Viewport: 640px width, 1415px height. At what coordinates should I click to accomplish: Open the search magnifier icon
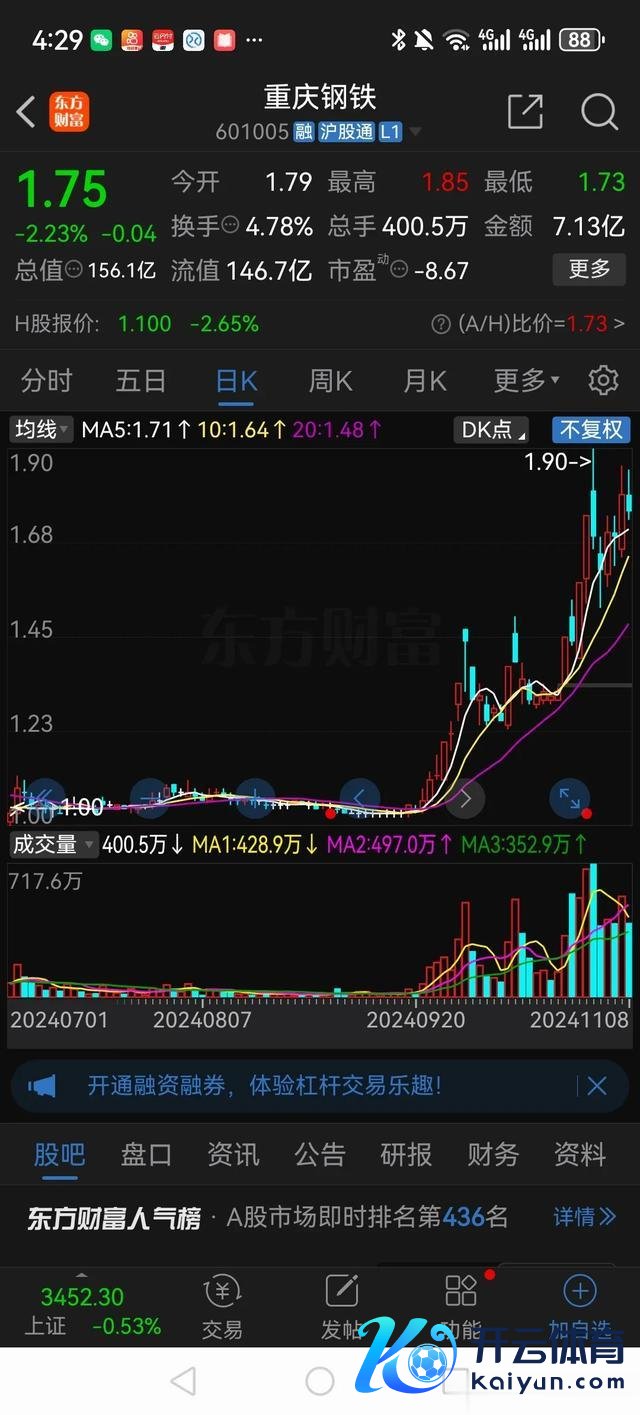[599, 112]
